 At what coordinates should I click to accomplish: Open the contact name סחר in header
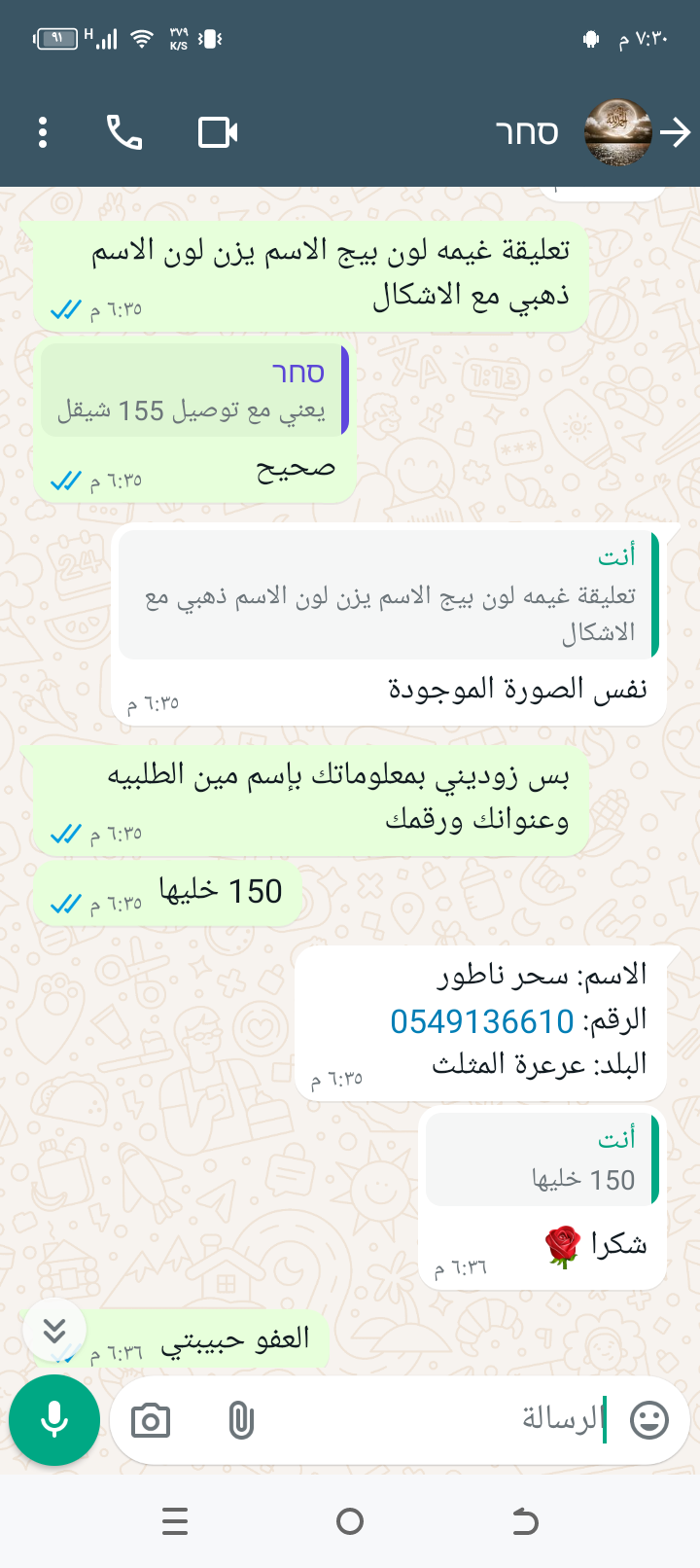click(526, 132)
